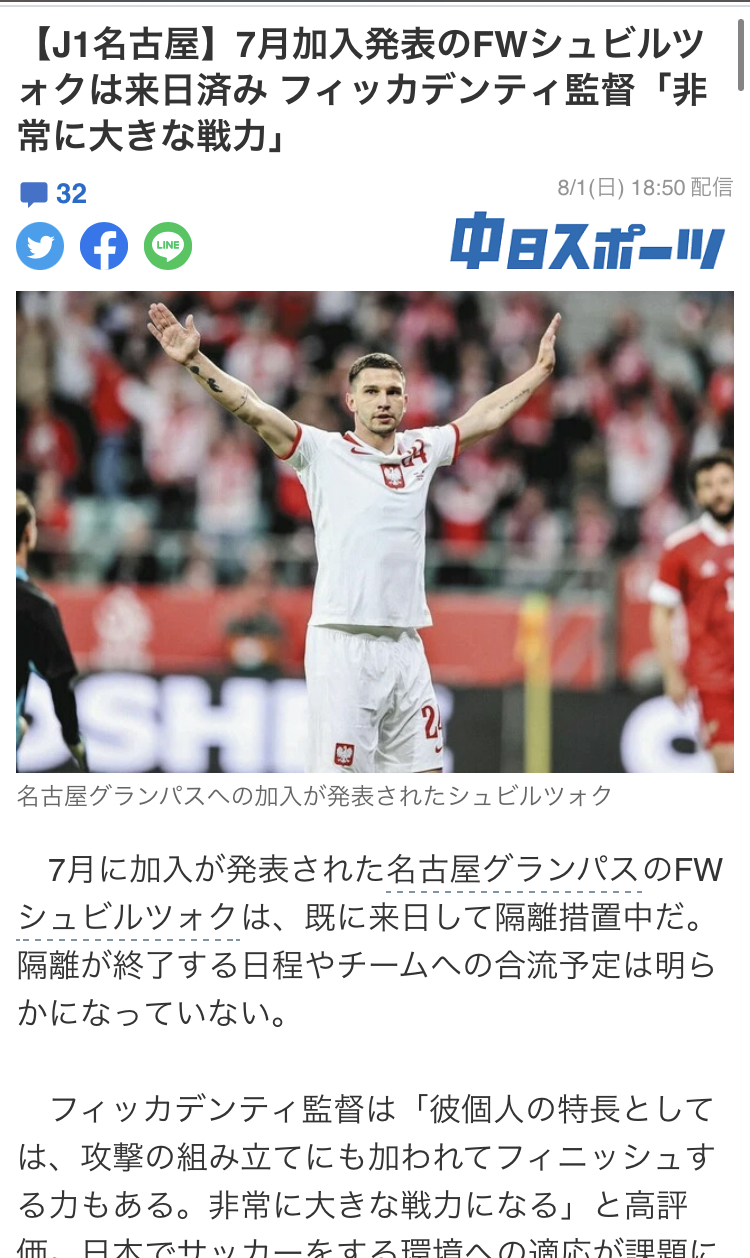Open the 32 comments link

(54, 193)
